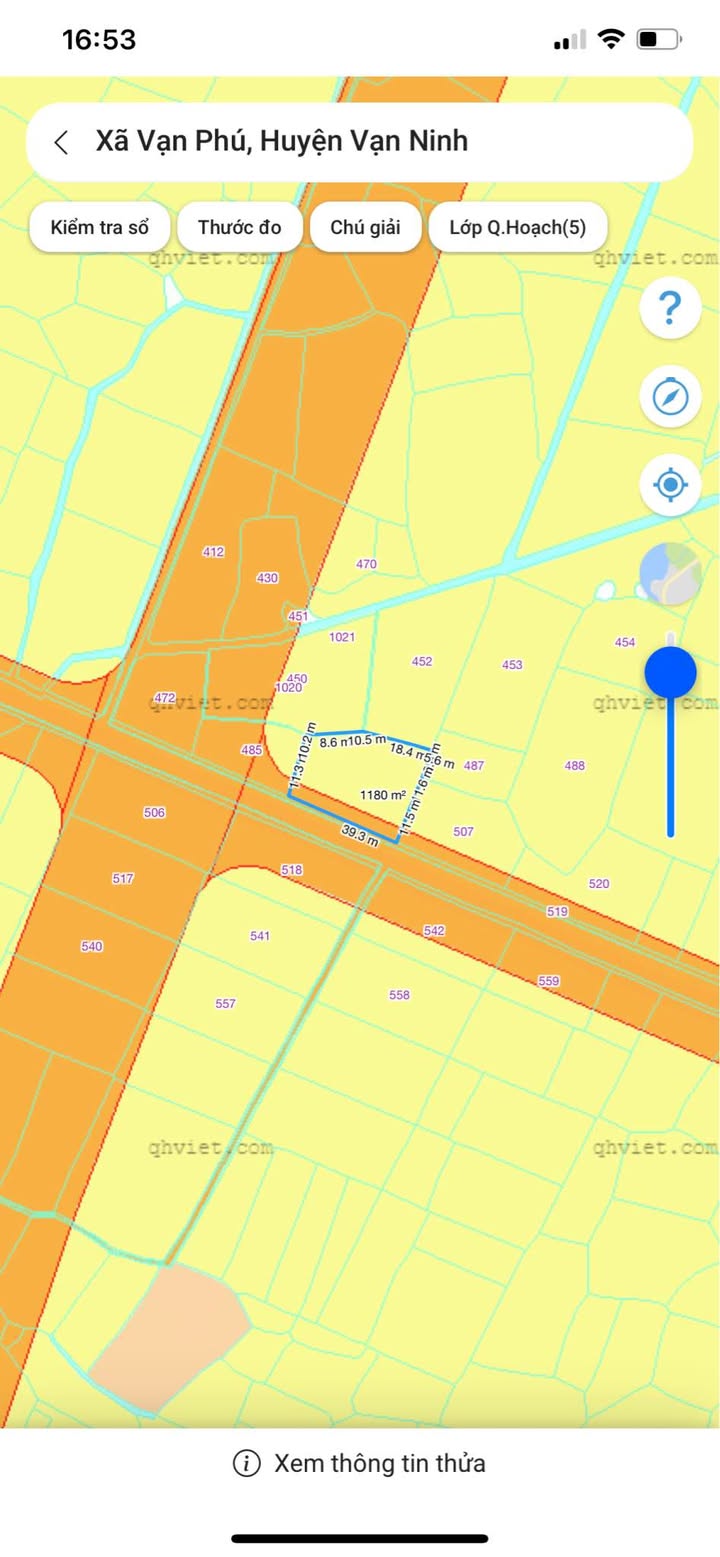Image resolution: width=720 pixels, height=1557 pixels.
Task: Open Lớp Q.Hoạch(5) layers
Action: click(517, 227)
